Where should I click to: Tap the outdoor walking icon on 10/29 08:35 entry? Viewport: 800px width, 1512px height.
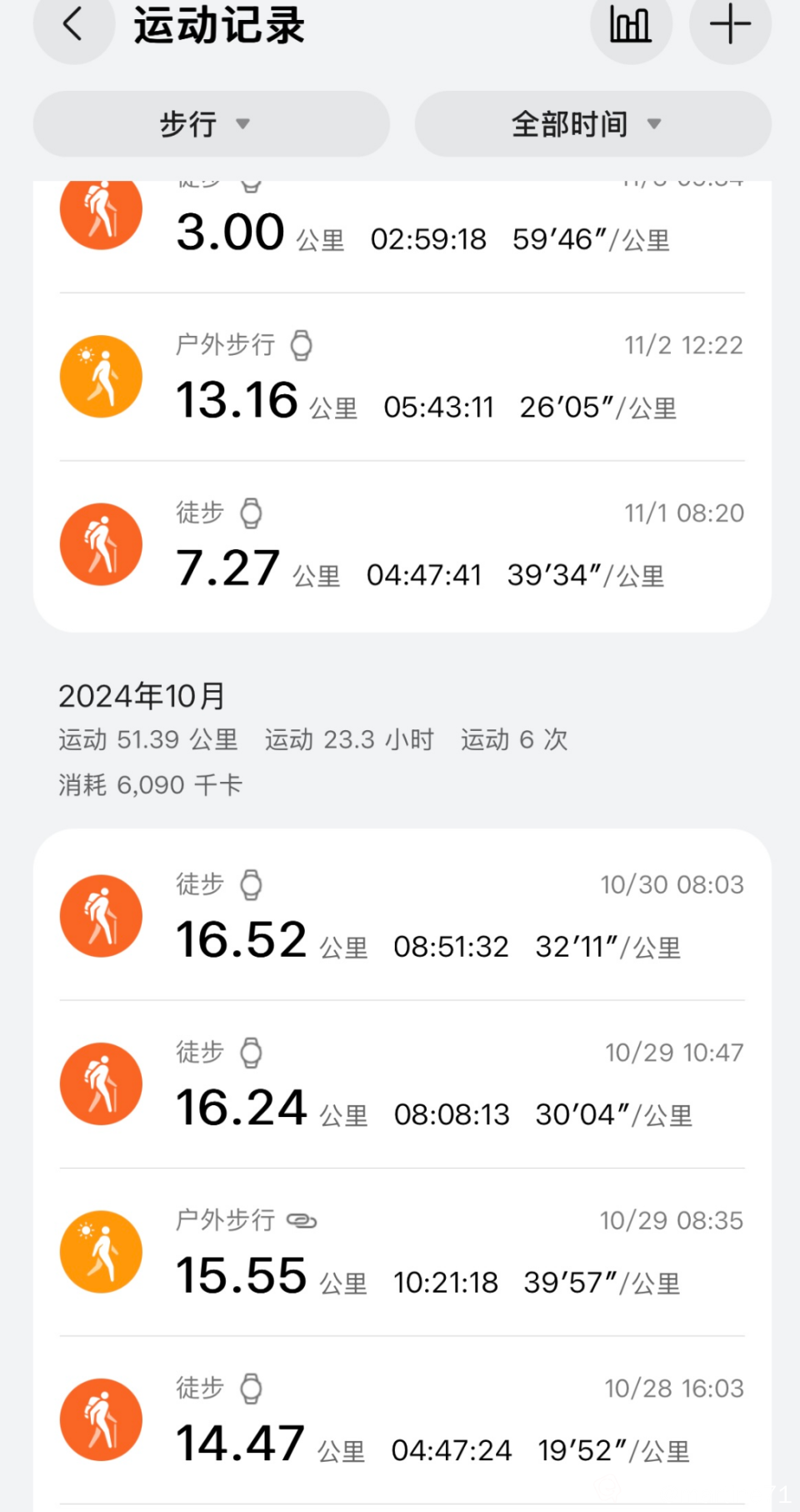coord(100,1251)
